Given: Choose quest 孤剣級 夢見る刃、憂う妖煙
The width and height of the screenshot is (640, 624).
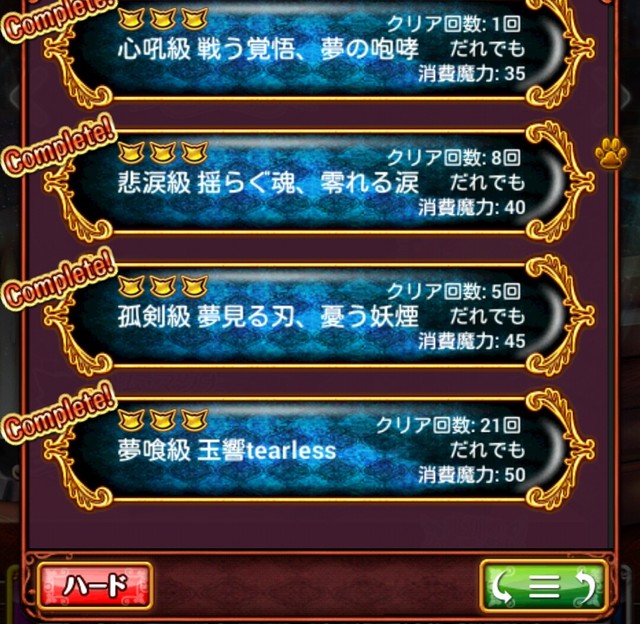Looking at the screenshot, I should (320, 315).
